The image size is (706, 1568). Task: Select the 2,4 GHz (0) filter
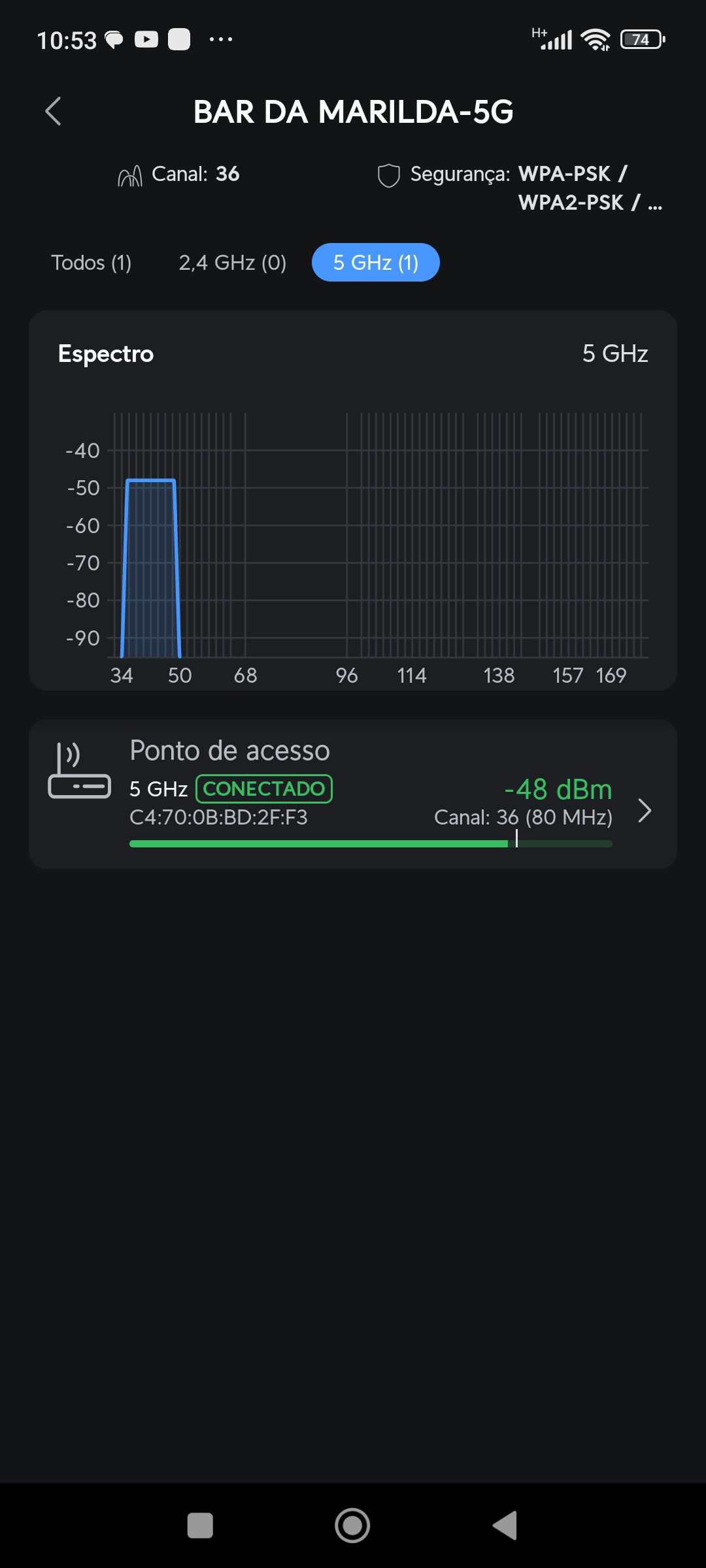click(232, 263)
